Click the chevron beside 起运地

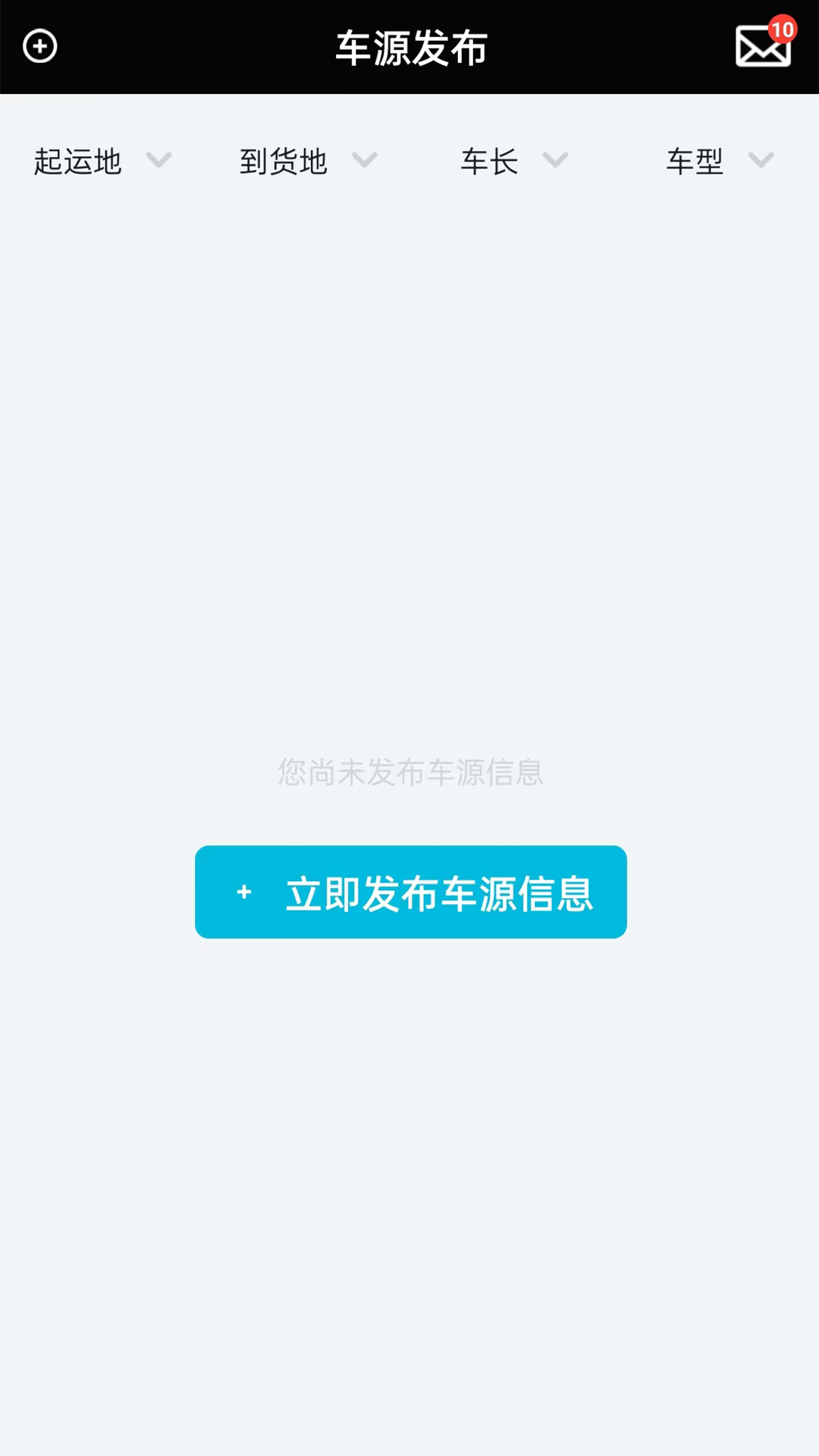pos(160,162)
